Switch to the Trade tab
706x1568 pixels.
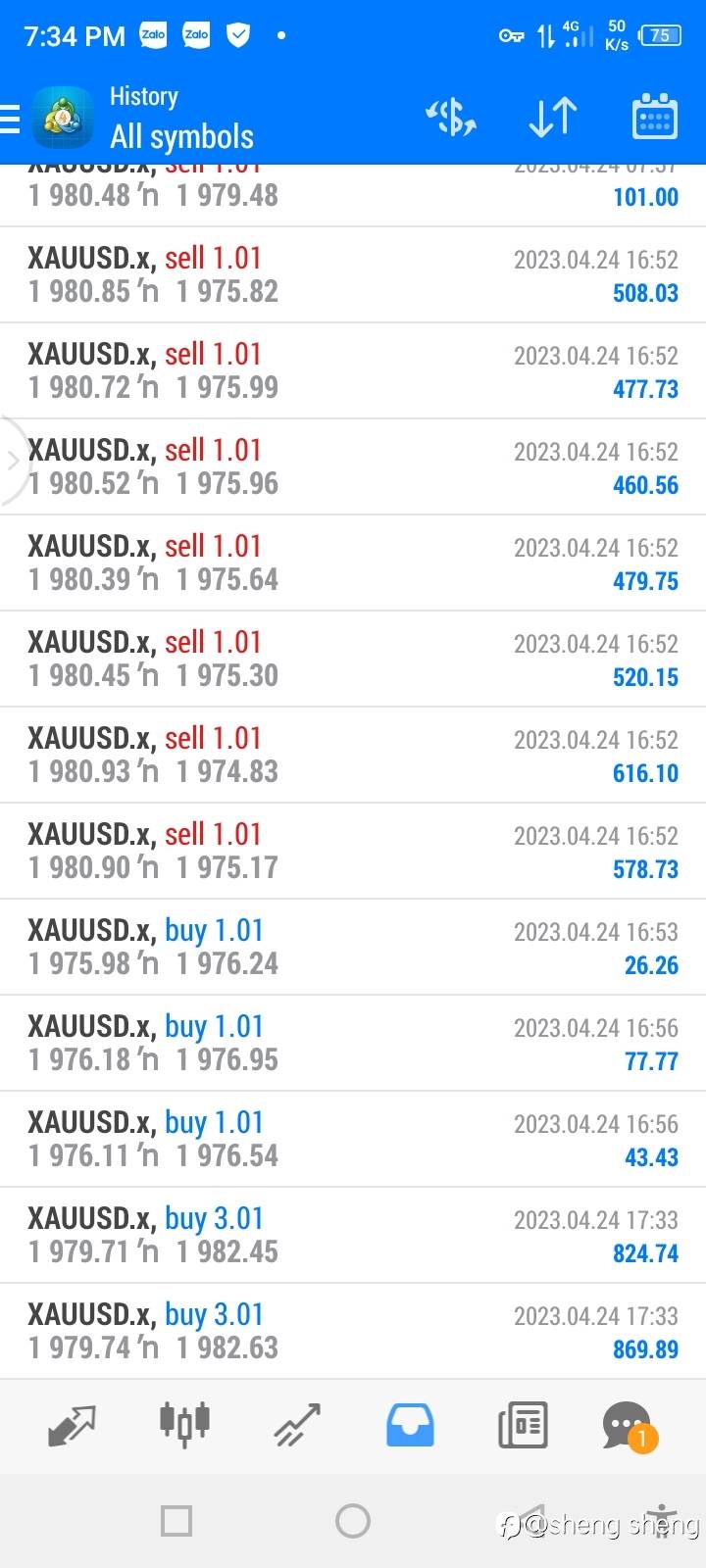[x=297, y=1426]
